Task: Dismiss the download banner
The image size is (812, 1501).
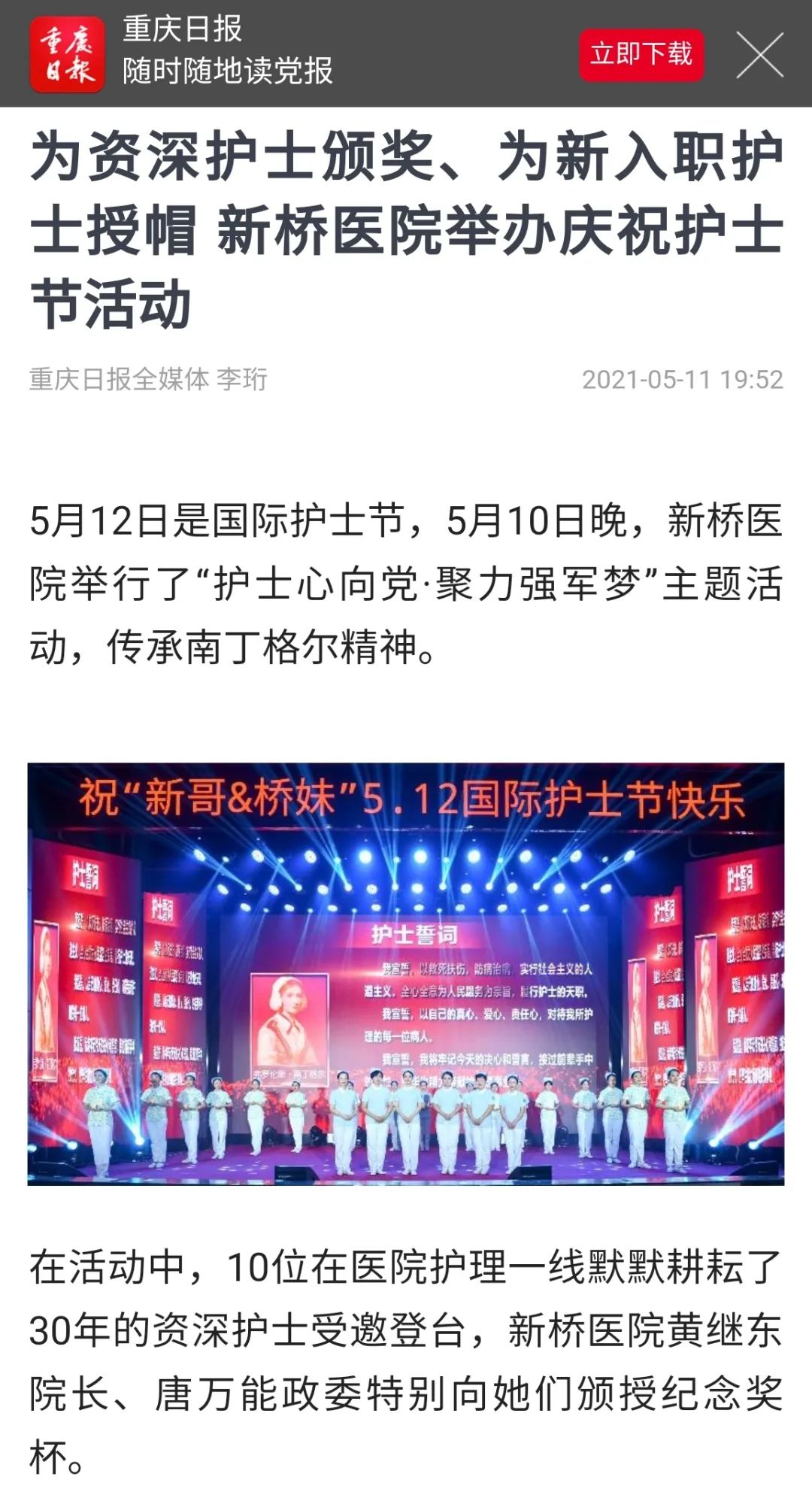Action: click(759, 55)
